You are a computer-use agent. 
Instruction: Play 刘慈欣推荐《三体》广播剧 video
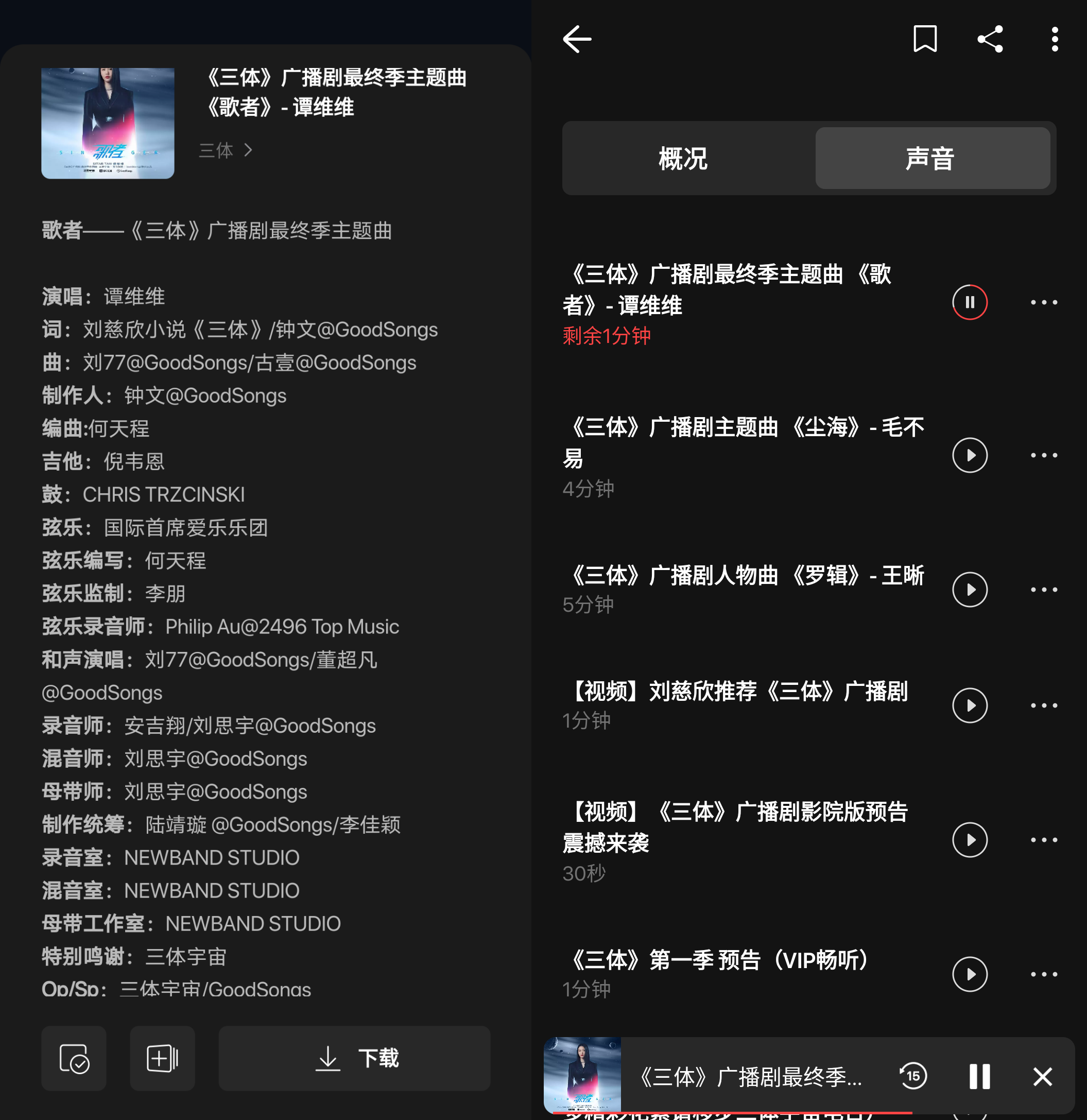[969, 705]
